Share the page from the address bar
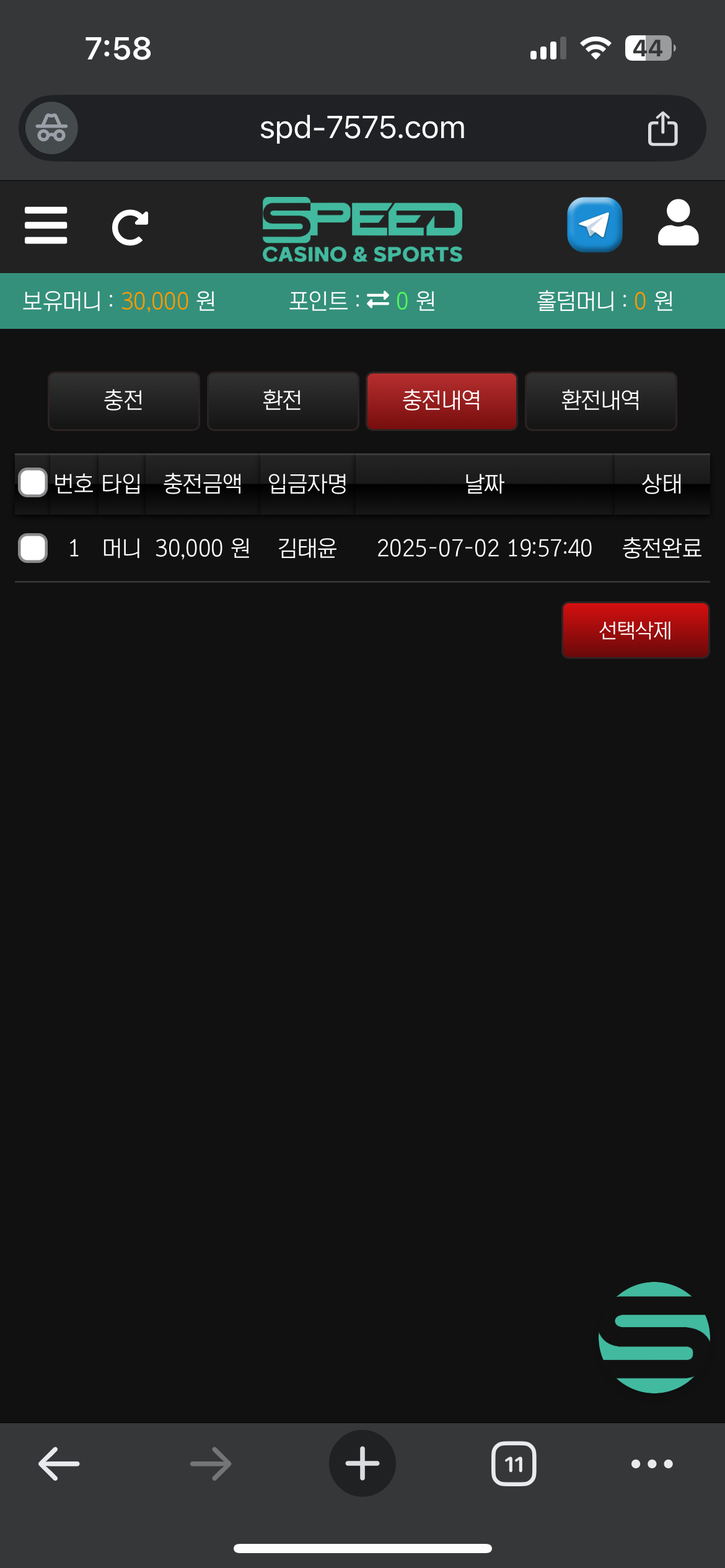The width and height of the screenshot is (725, 1568). pos(662,128)
